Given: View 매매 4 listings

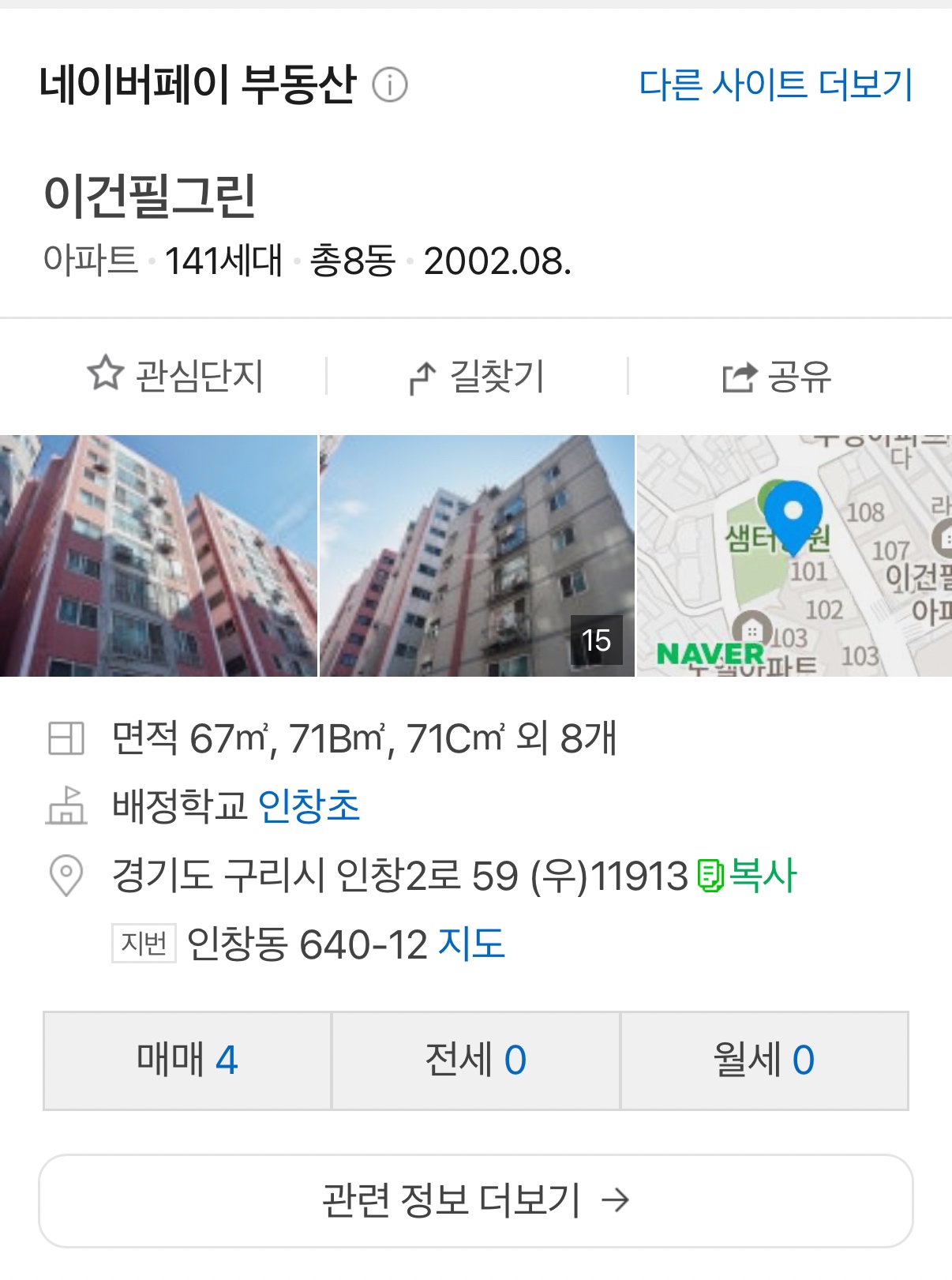Looking at the screenshot, I should 187,1060.
